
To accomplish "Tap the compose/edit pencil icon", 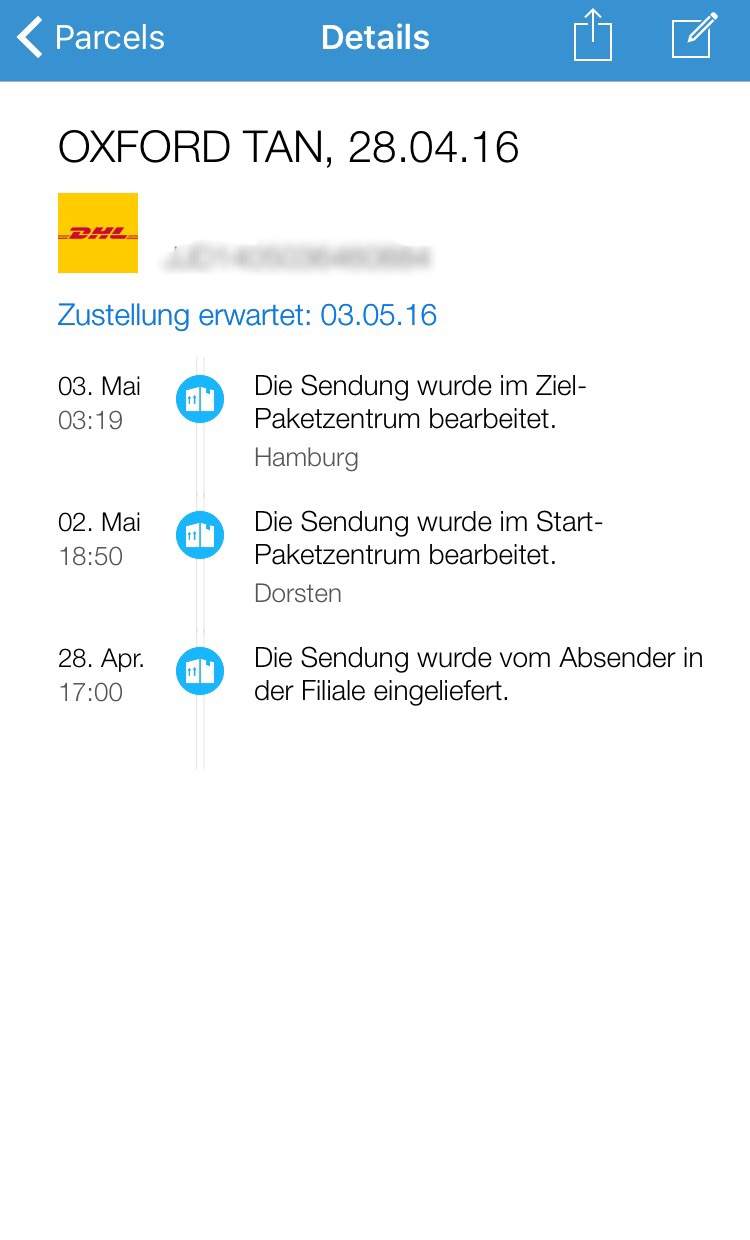I will 692,38.
